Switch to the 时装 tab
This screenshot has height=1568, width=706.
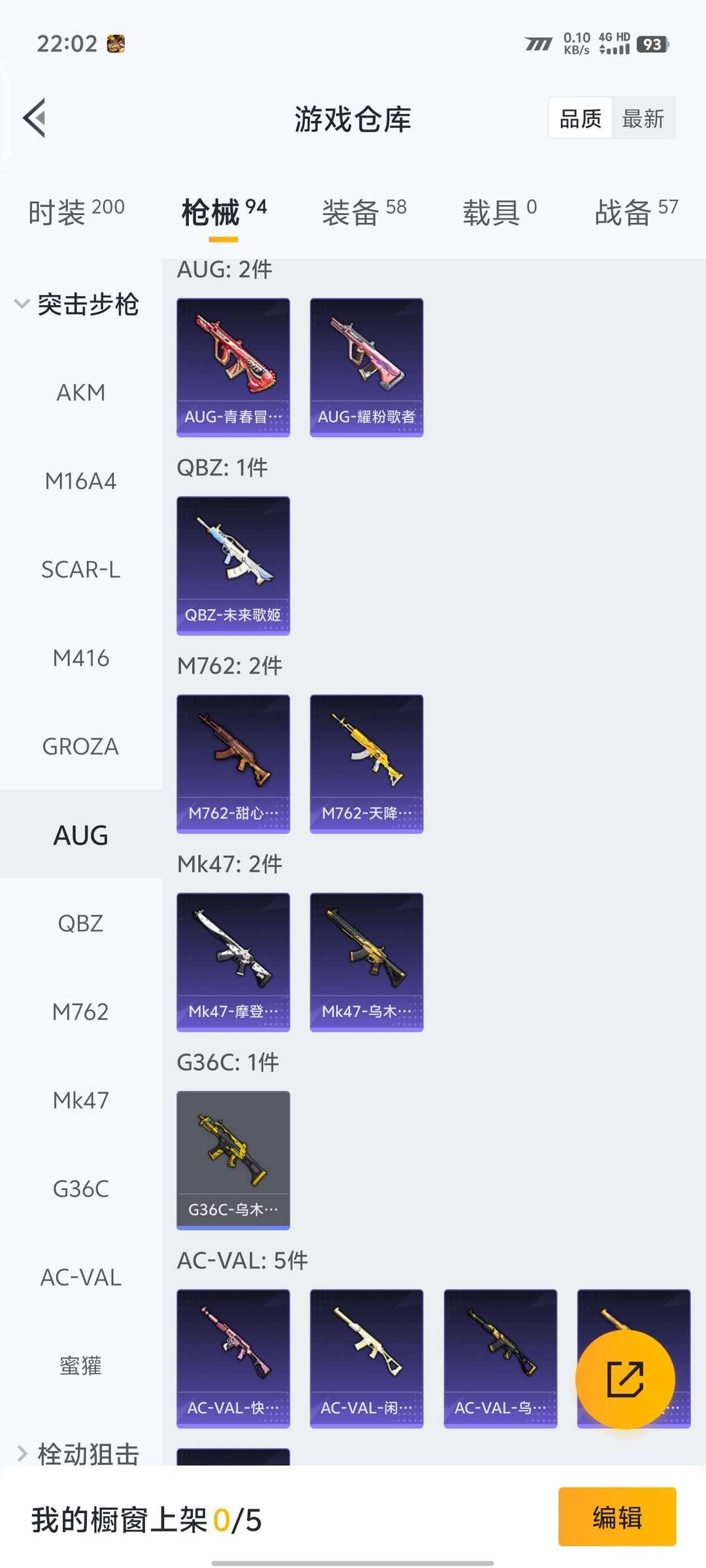[x=76, y=212]
